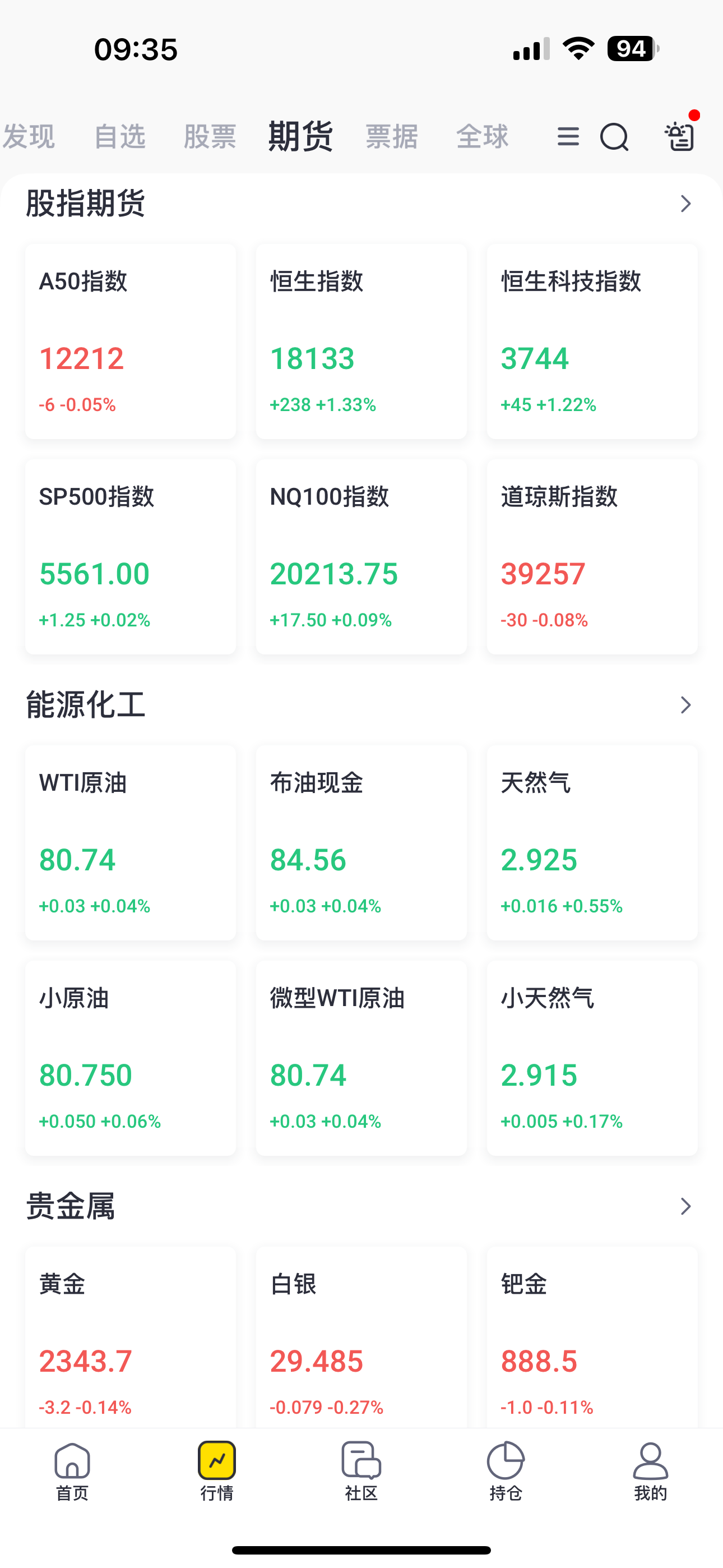Open the 黄金 futures card
This screenshot has width=723, height=1568.
130,1337
